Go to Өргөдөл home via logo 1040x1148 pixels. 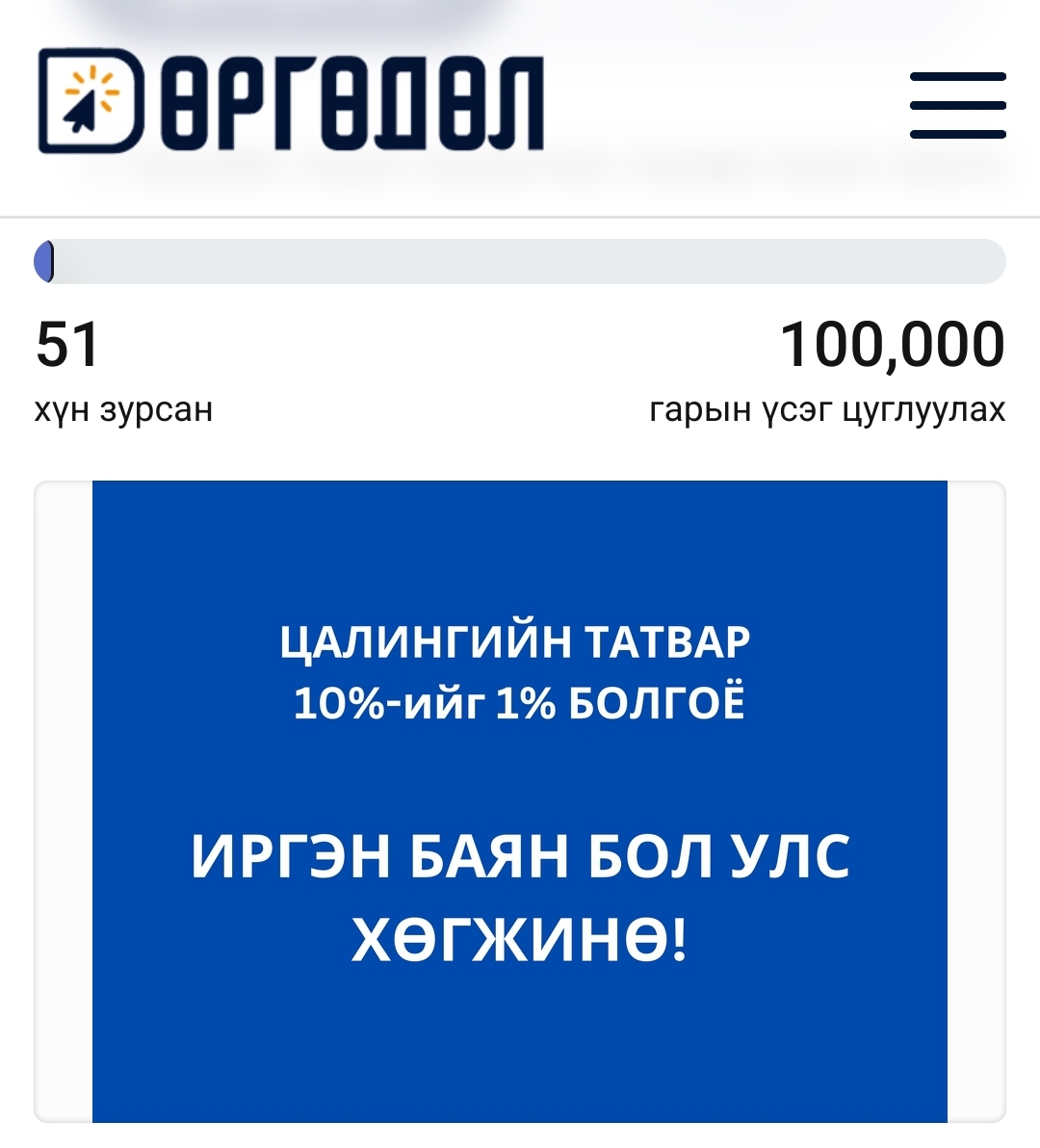click(291, 103)
